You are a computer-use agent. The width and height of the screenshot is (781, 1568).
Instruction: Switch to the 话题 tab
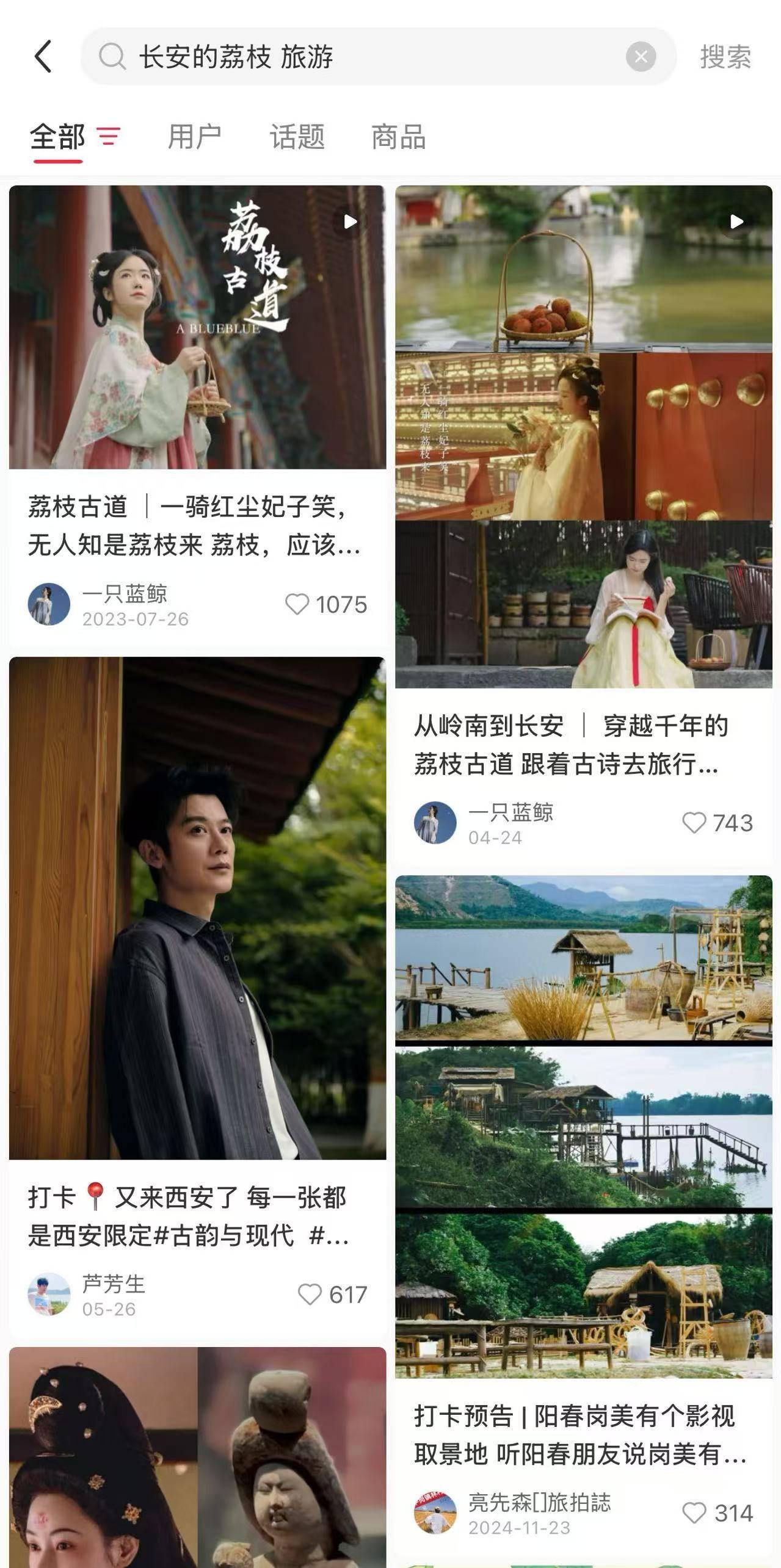point(297,136)
